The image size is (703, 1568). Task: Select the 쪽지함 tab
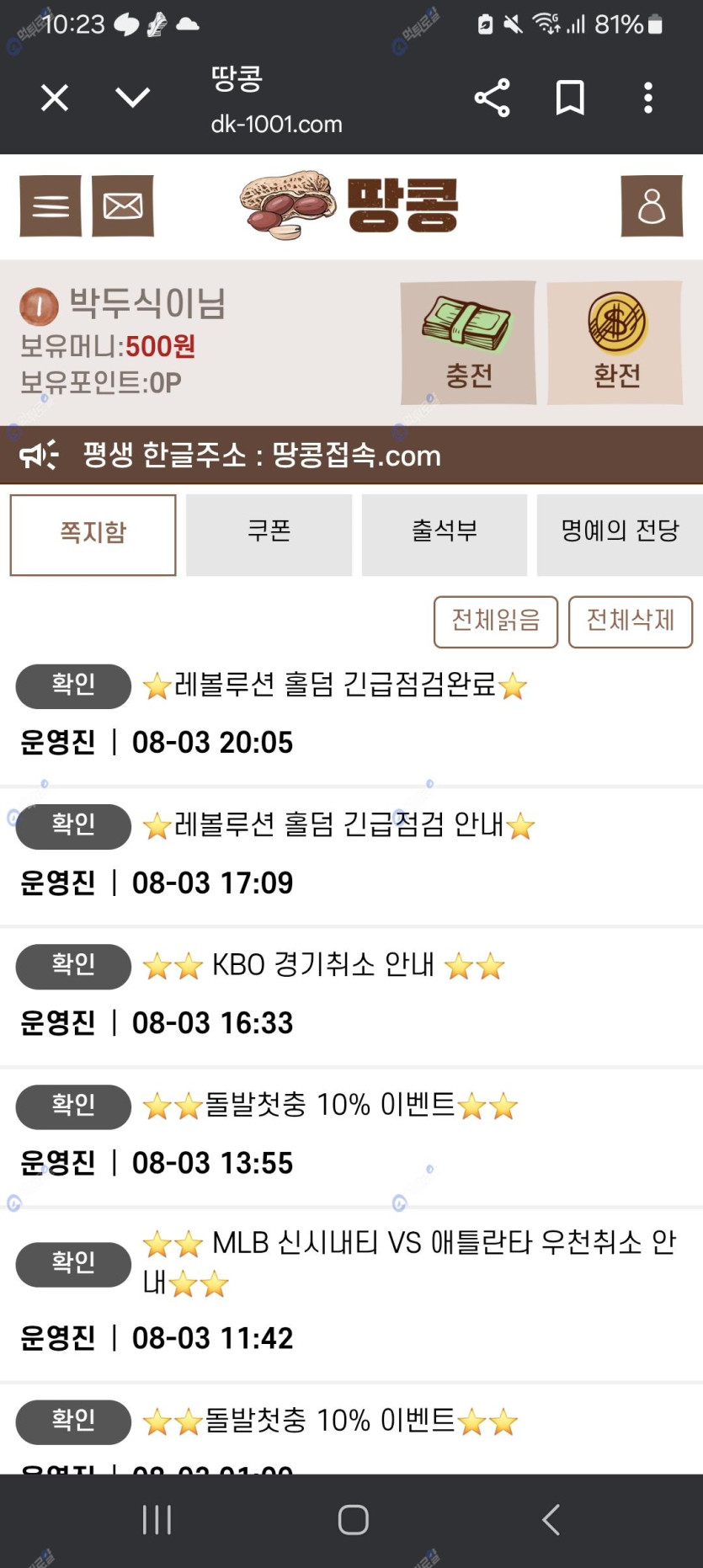(x=93, y=535)
